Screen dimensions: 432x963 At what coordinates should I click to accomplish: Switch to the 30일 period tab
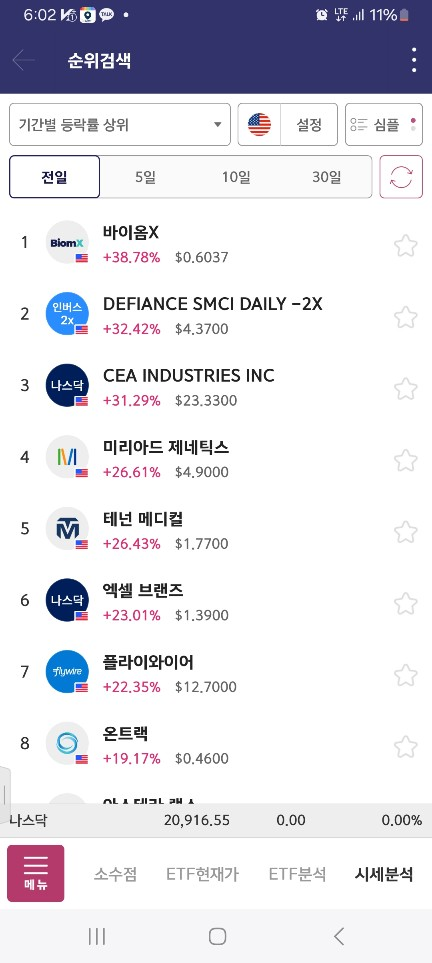tap(326, 177)
